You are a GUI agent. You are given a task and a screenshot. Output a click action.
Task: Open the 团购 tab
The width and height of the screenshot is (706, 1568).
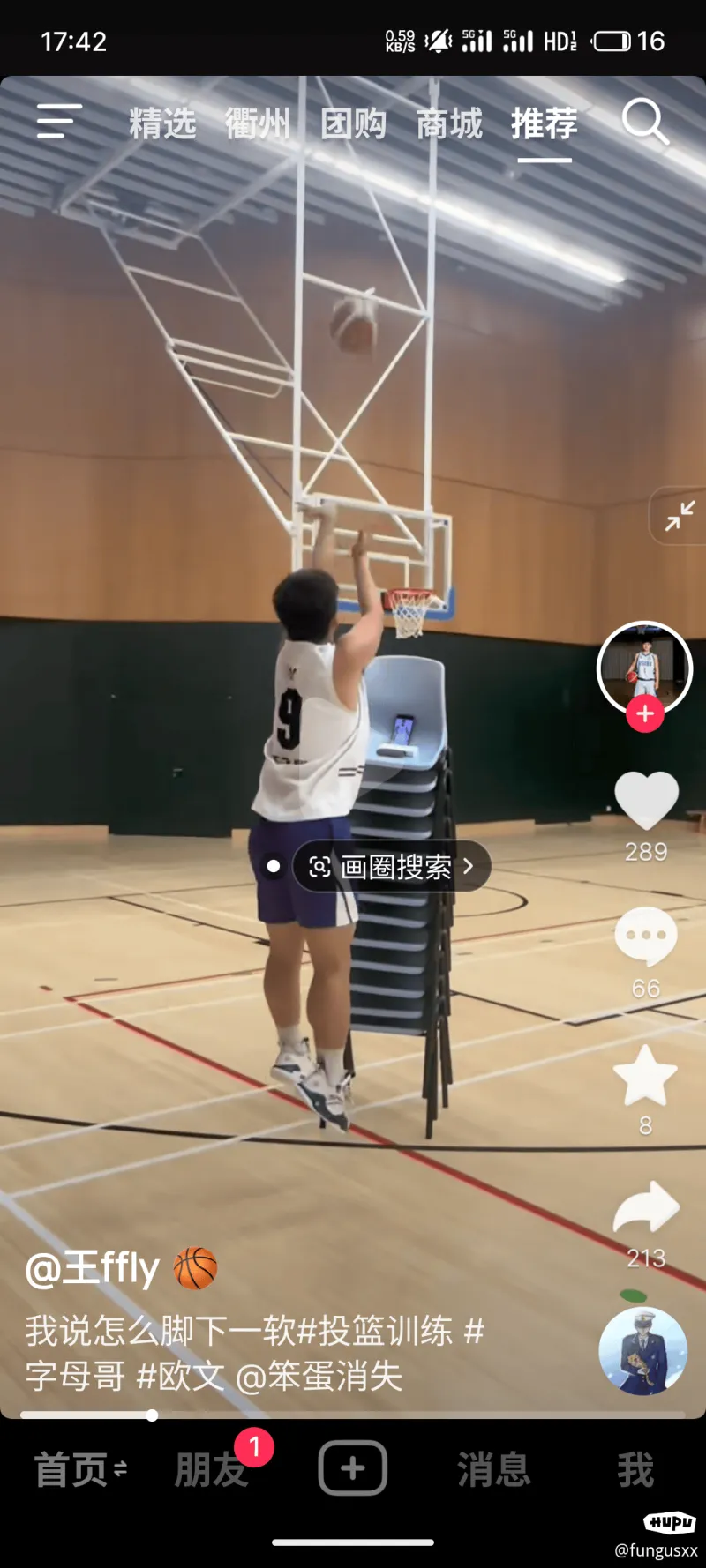click(x=353, y=123)
